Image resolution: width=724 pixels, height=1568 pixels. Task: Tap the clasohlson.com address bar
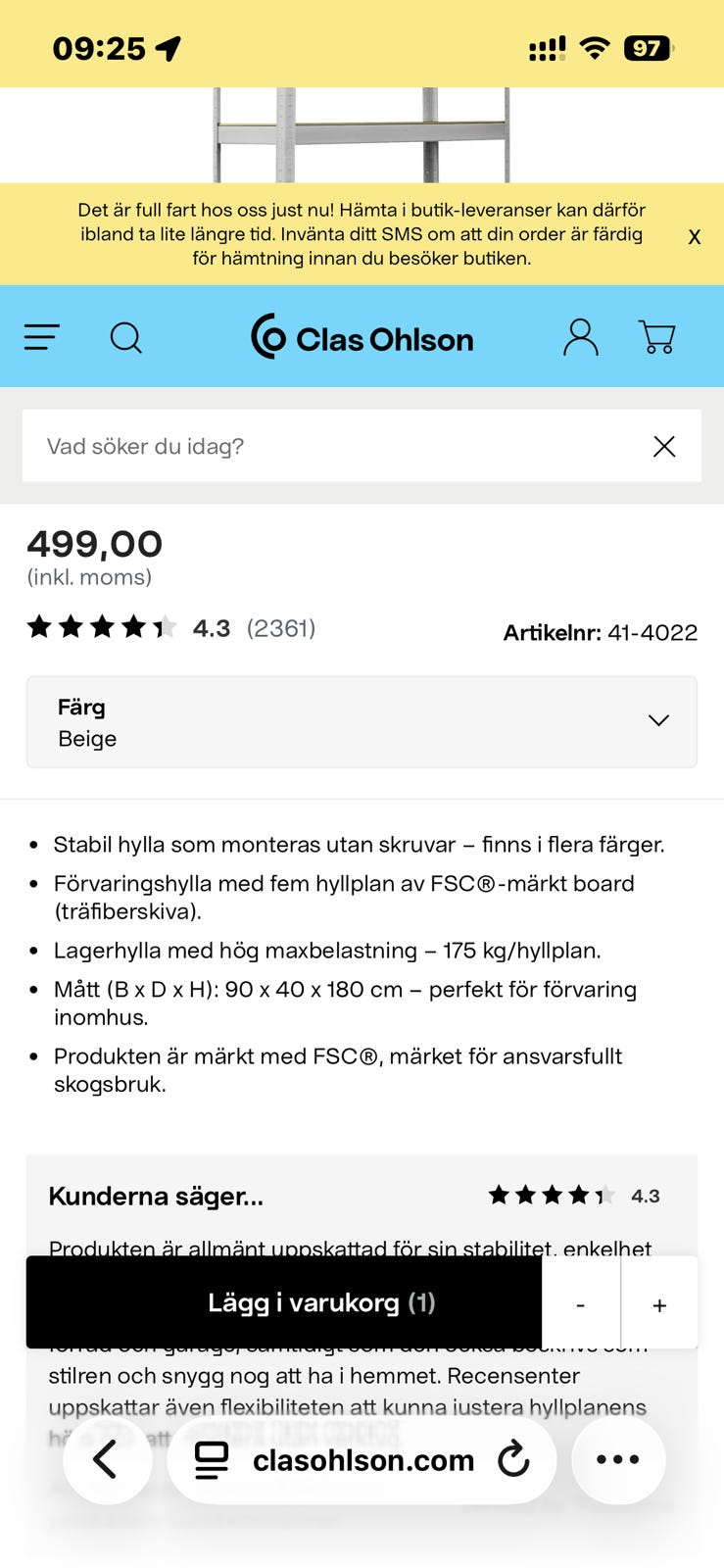[x=362, y=1459]
